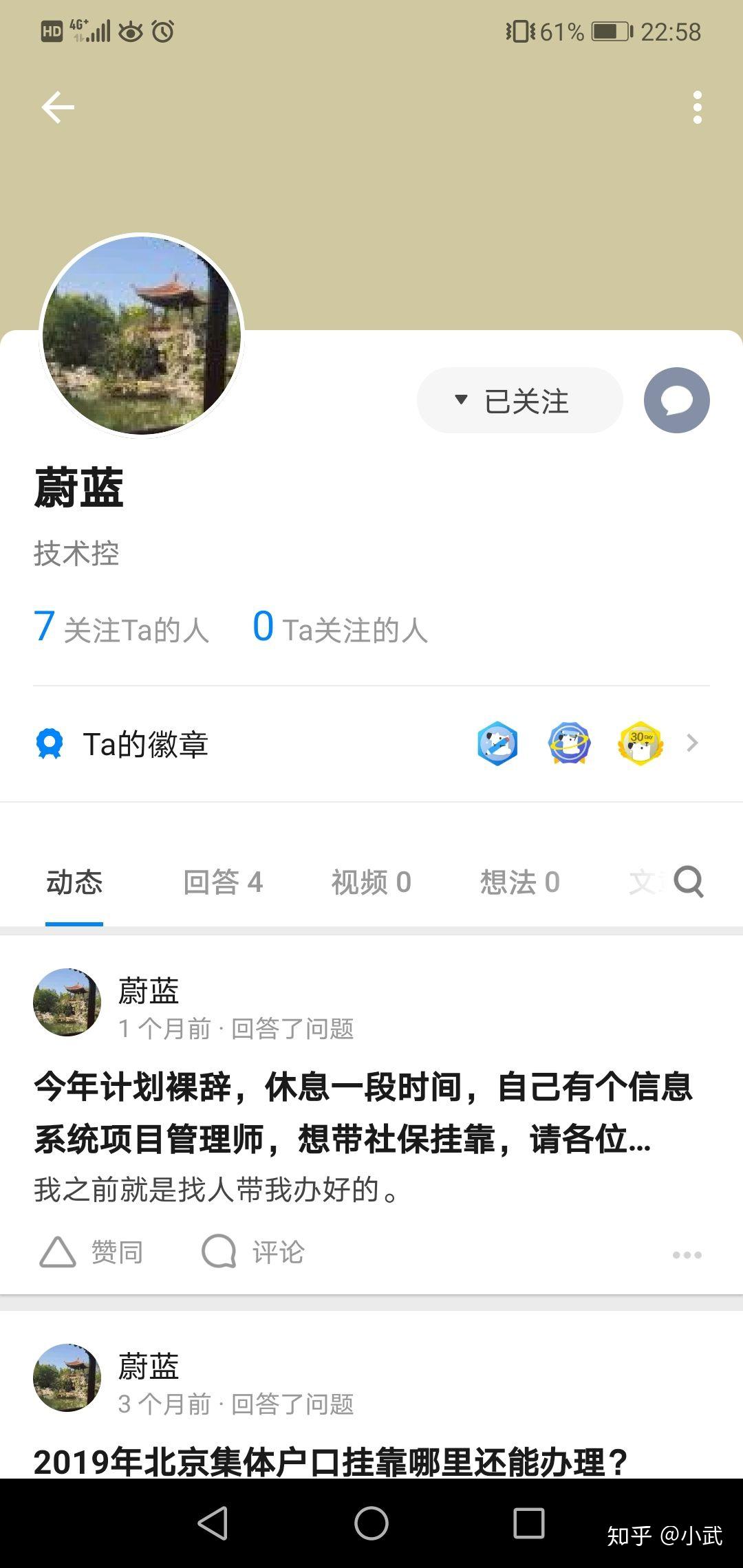This screenshot has width=743, height=1568.
Task: Open recent apps from navigation bar
Action: click(529, 1523)
